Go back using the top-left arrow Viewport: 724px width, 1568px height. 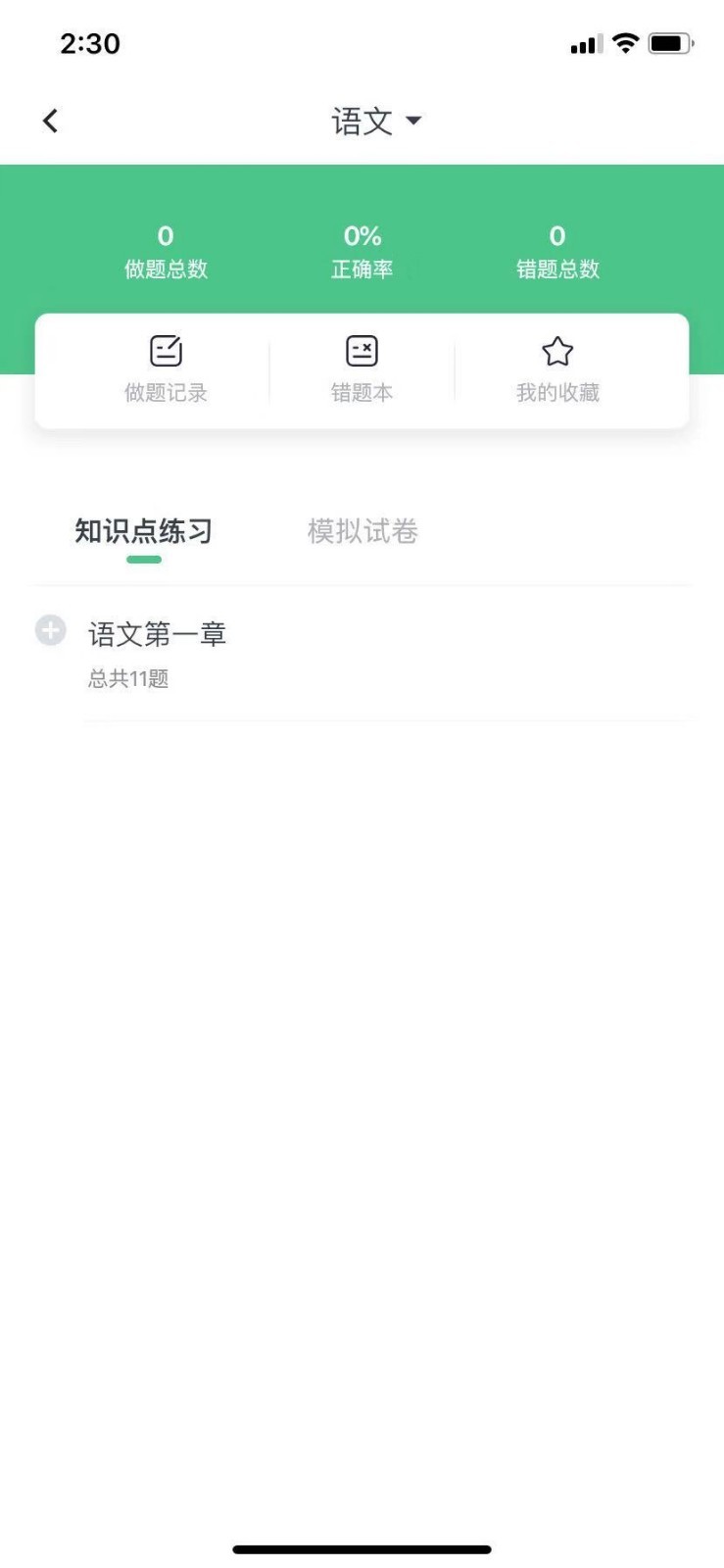click(x=51, y=121)
